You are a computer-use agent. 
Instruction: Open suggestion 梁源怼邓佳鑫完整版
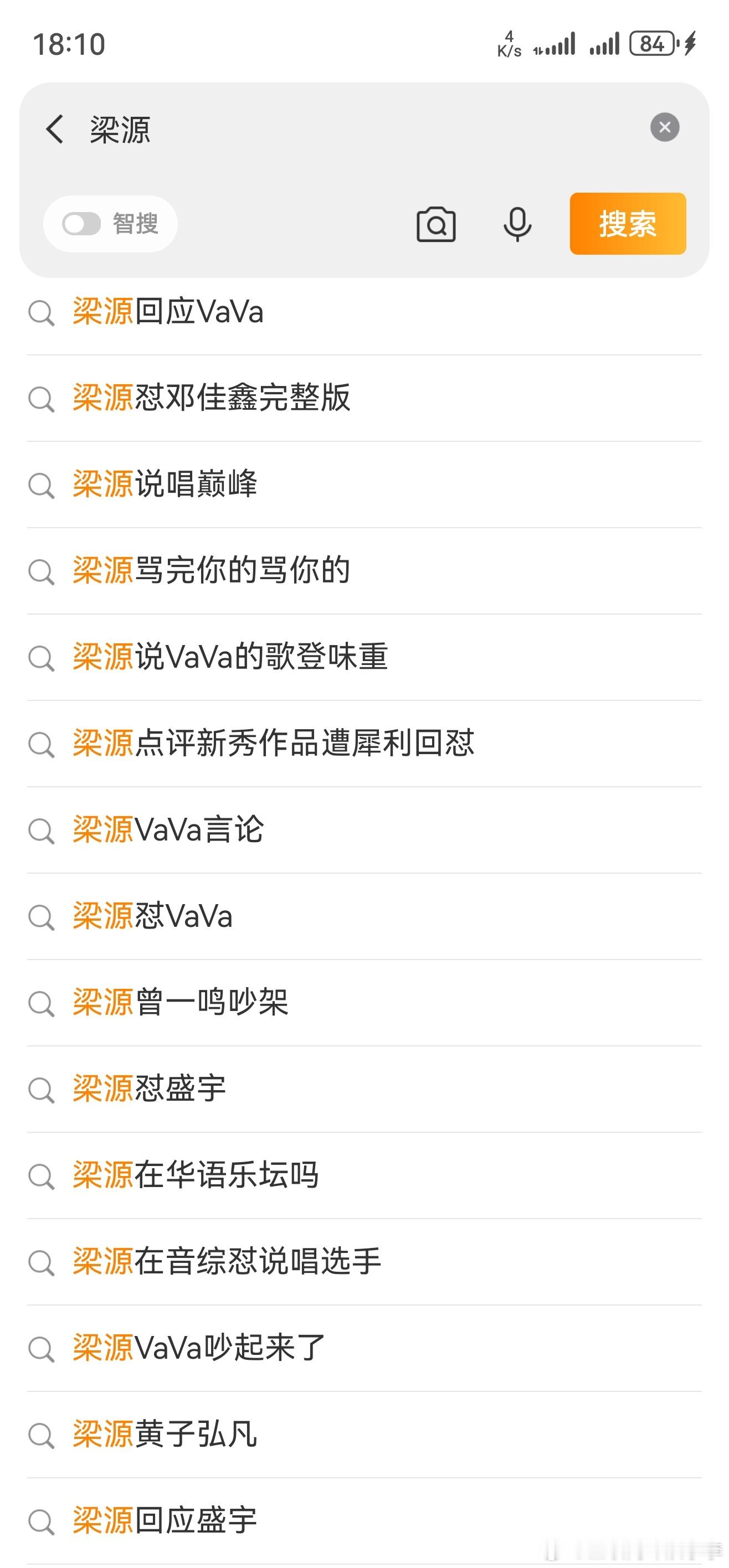click(x=364, y=398)
